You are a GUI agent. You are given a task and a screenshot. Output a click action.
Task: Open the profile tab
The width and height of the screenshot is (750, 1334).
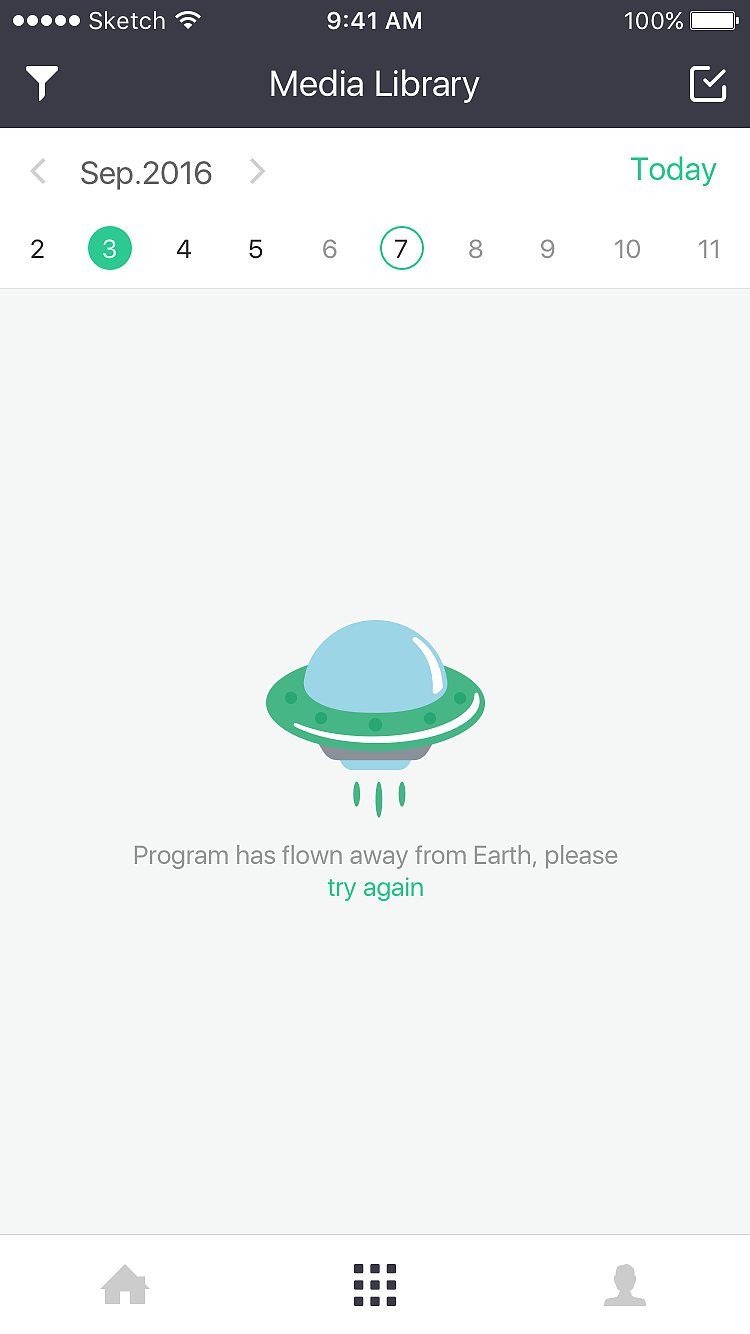coord(625,1285)
